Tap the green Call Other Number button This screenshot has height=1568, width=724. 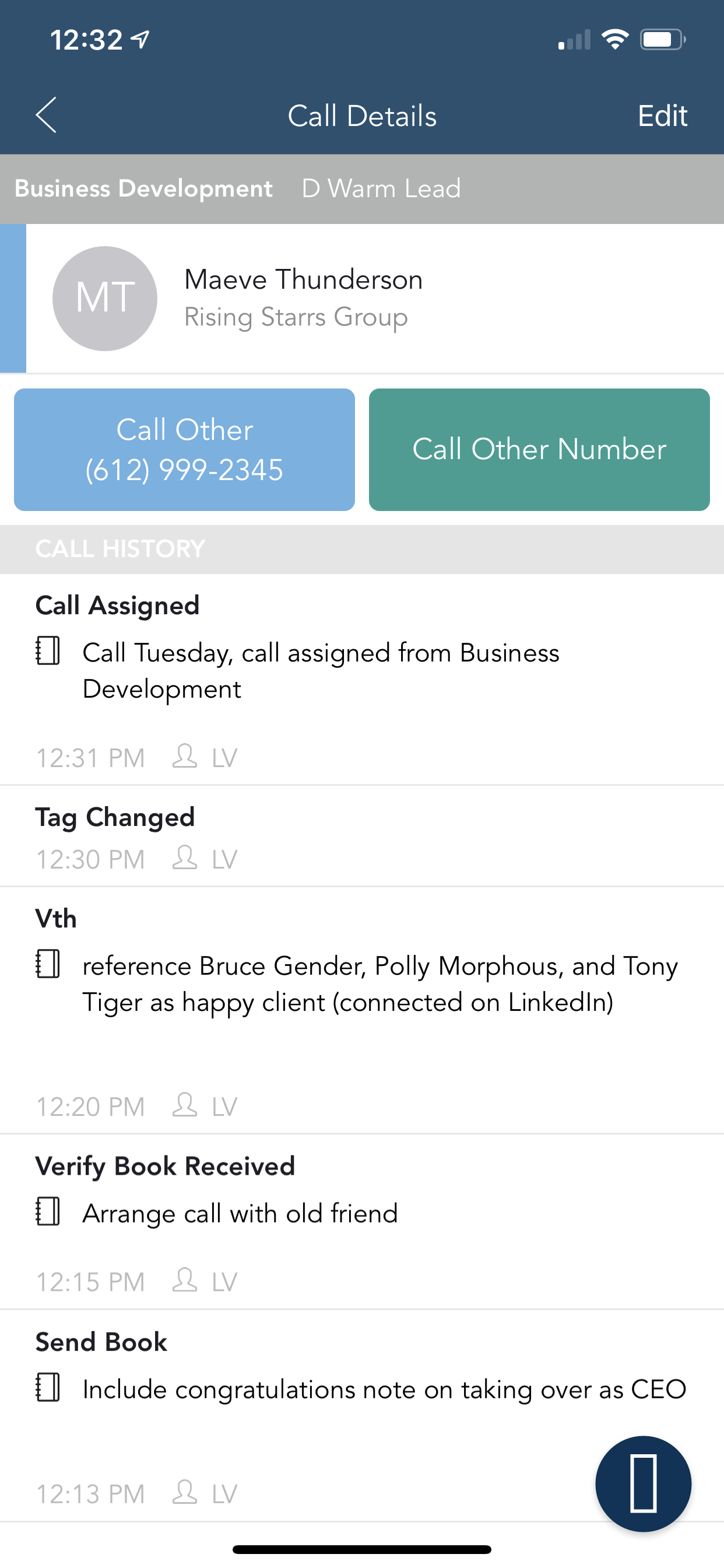[x=540, y=449]
